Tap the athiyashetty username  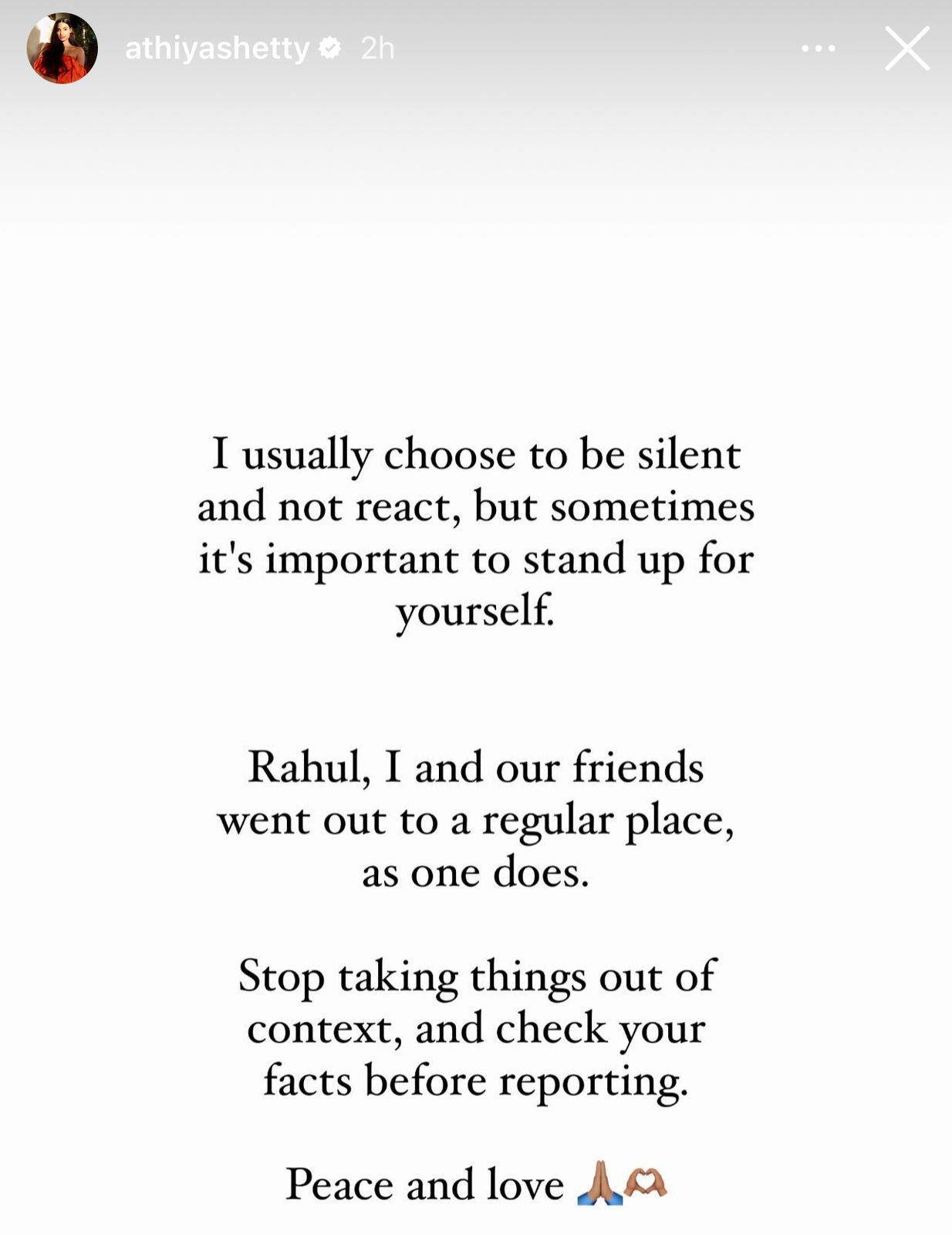click(x=217, y=49)
